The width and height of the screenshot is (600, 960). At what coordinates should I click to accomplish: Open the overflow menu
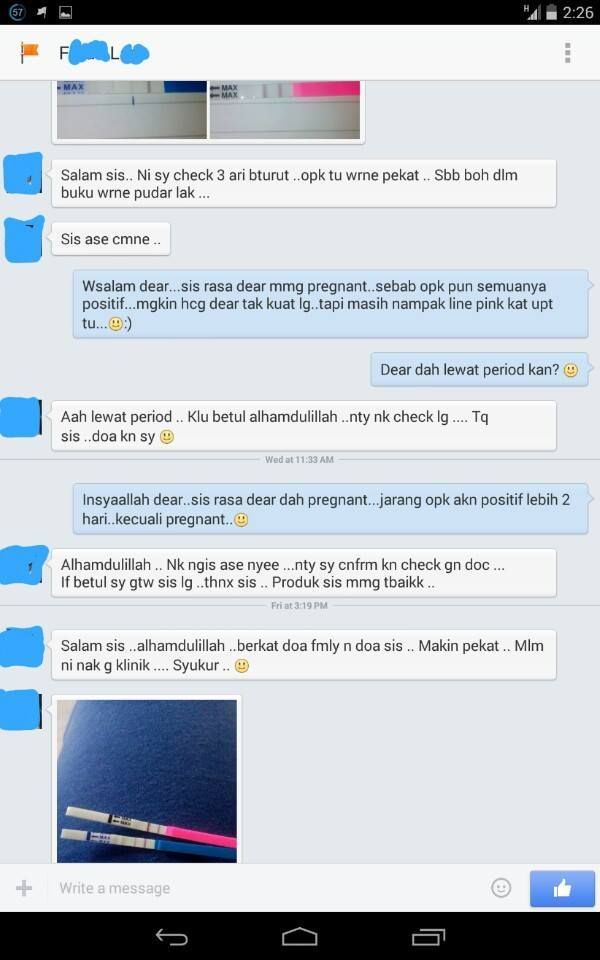pos(567,53)
